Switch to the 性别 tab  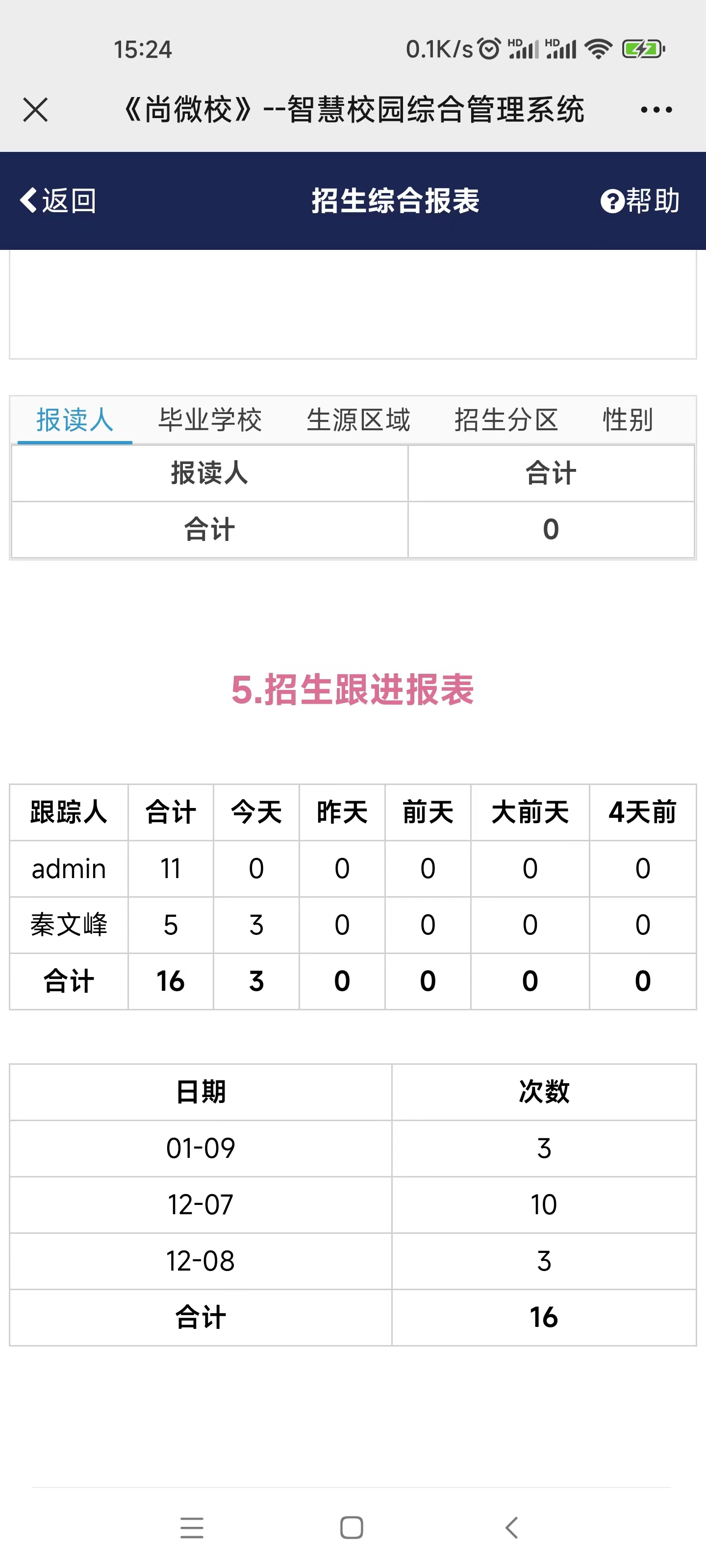pos(628,419)
